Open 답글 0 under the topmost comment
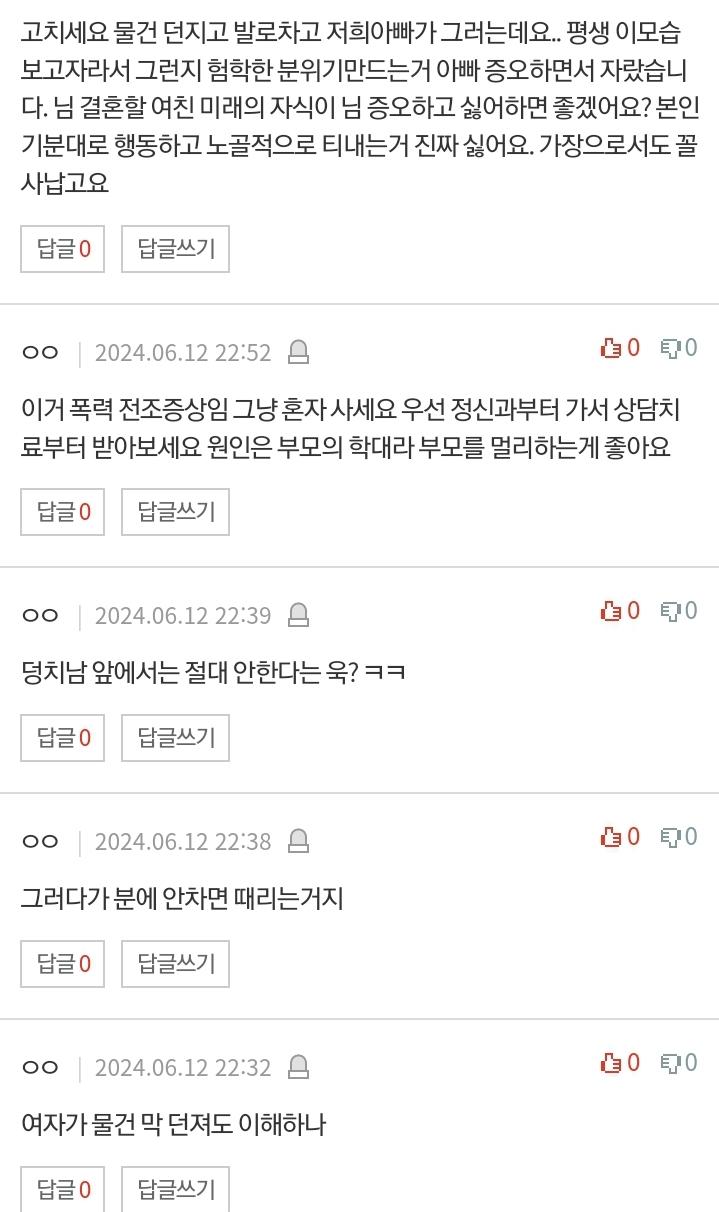This screenshot has height=1212, width=719. tap(63, 249)
